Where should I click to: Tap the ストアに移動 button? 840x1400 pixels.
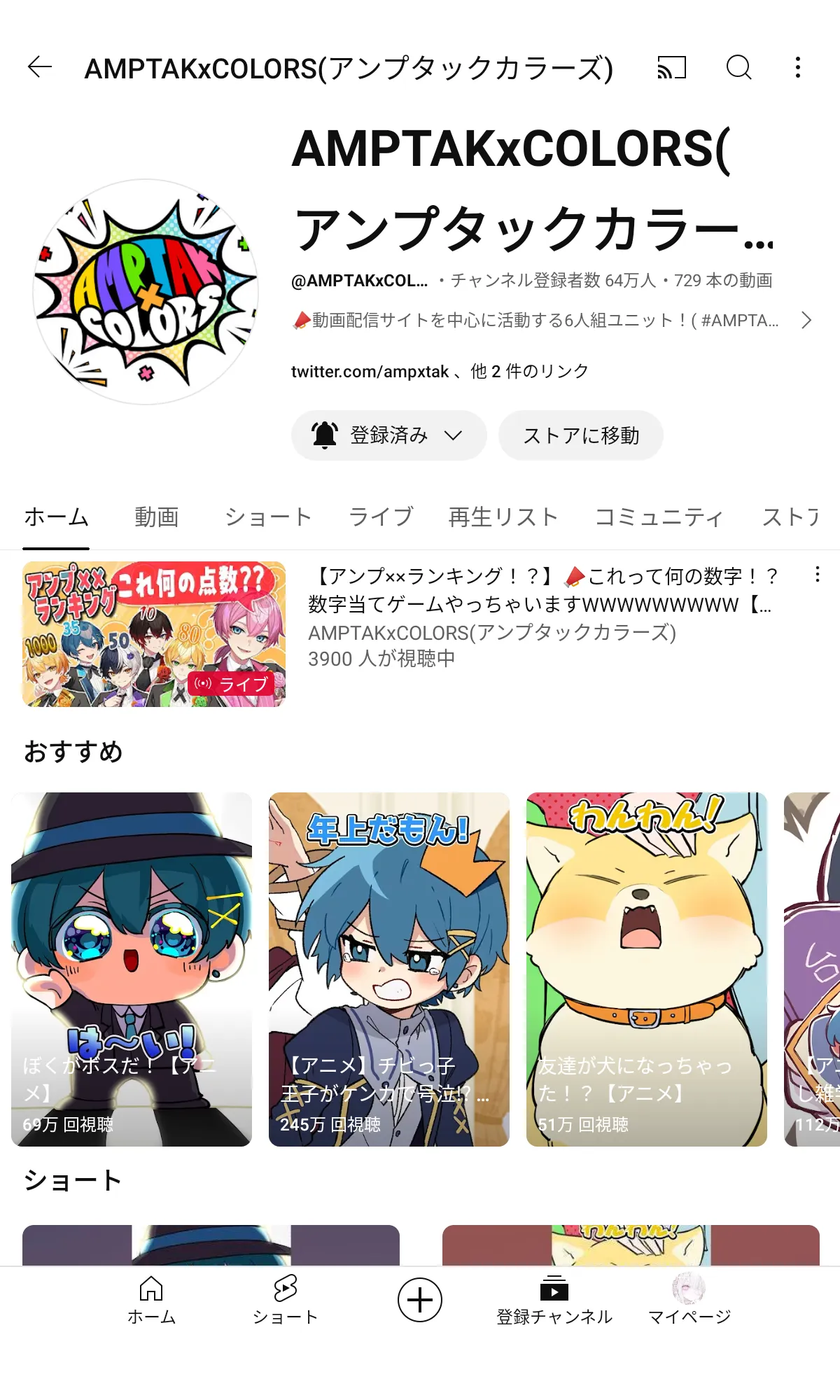(581, 435)
